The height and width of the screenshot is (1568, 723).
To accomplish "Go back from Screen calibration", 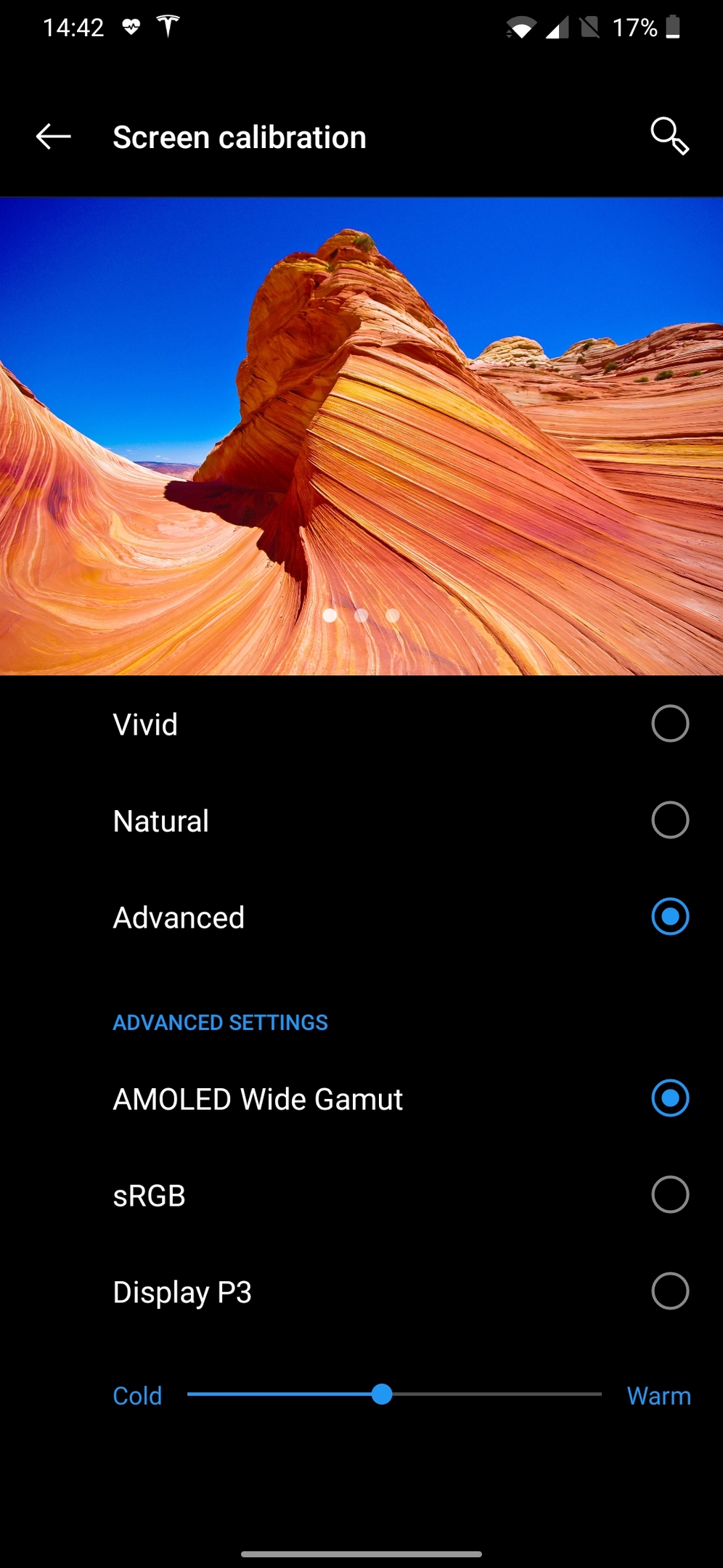I will coord(53,136).
